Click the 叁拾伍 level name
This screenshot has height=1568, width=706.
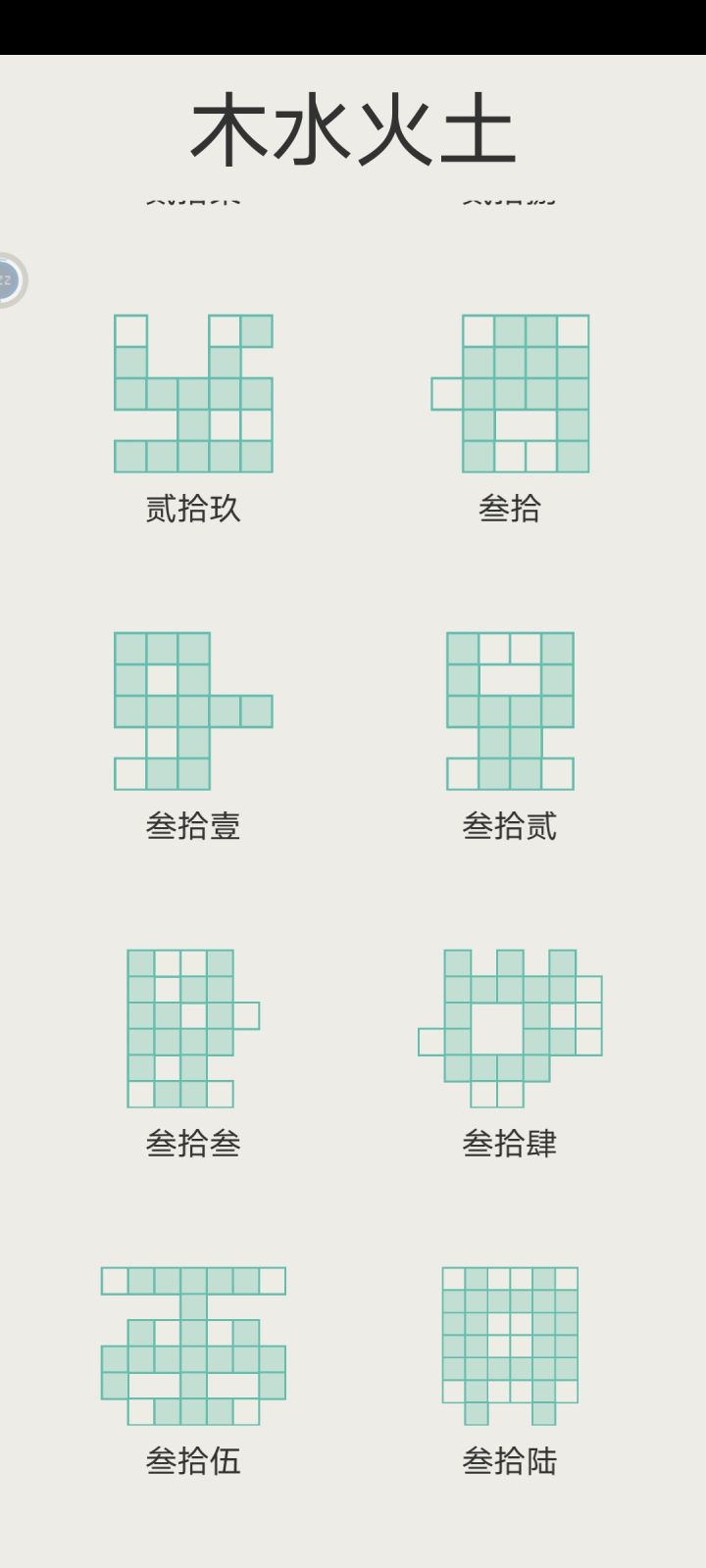(x=194, y=1460)
